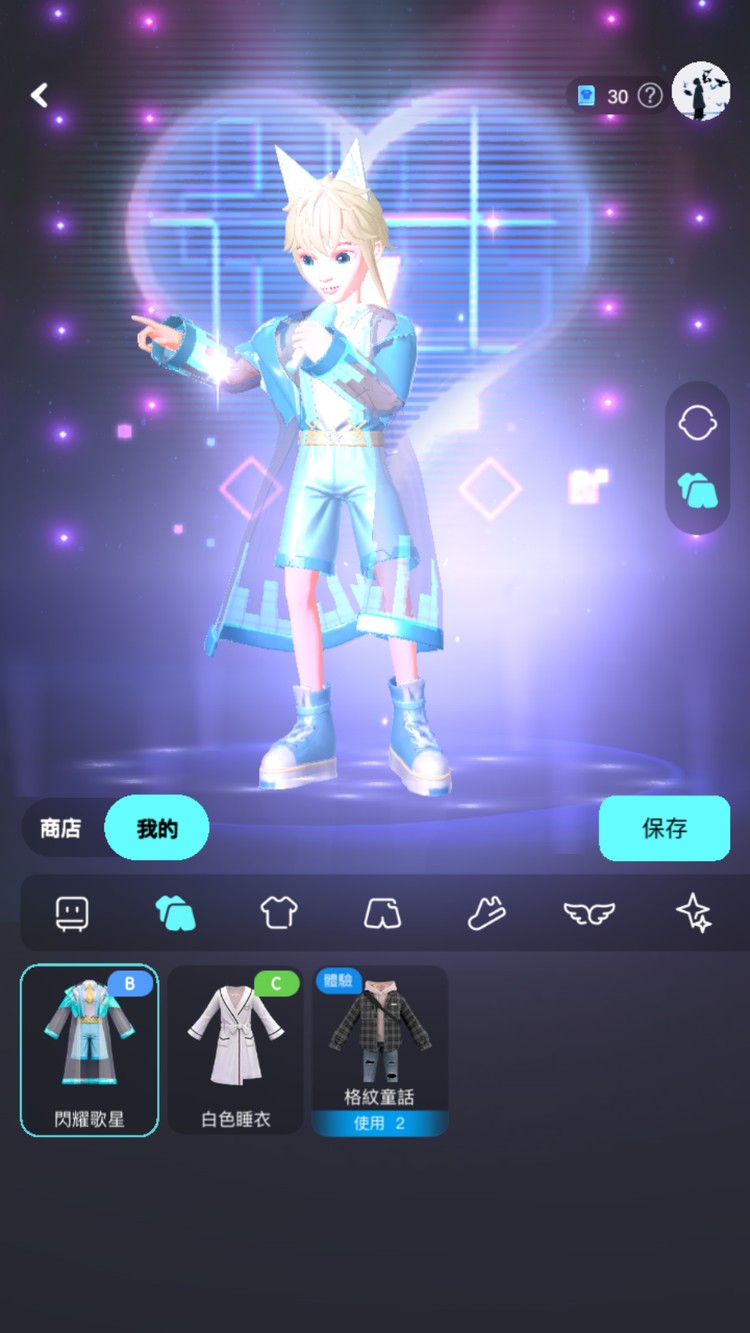Select the 格紋童話 trial outfit
The image size is (750, 1333).
coord(380,1050)
